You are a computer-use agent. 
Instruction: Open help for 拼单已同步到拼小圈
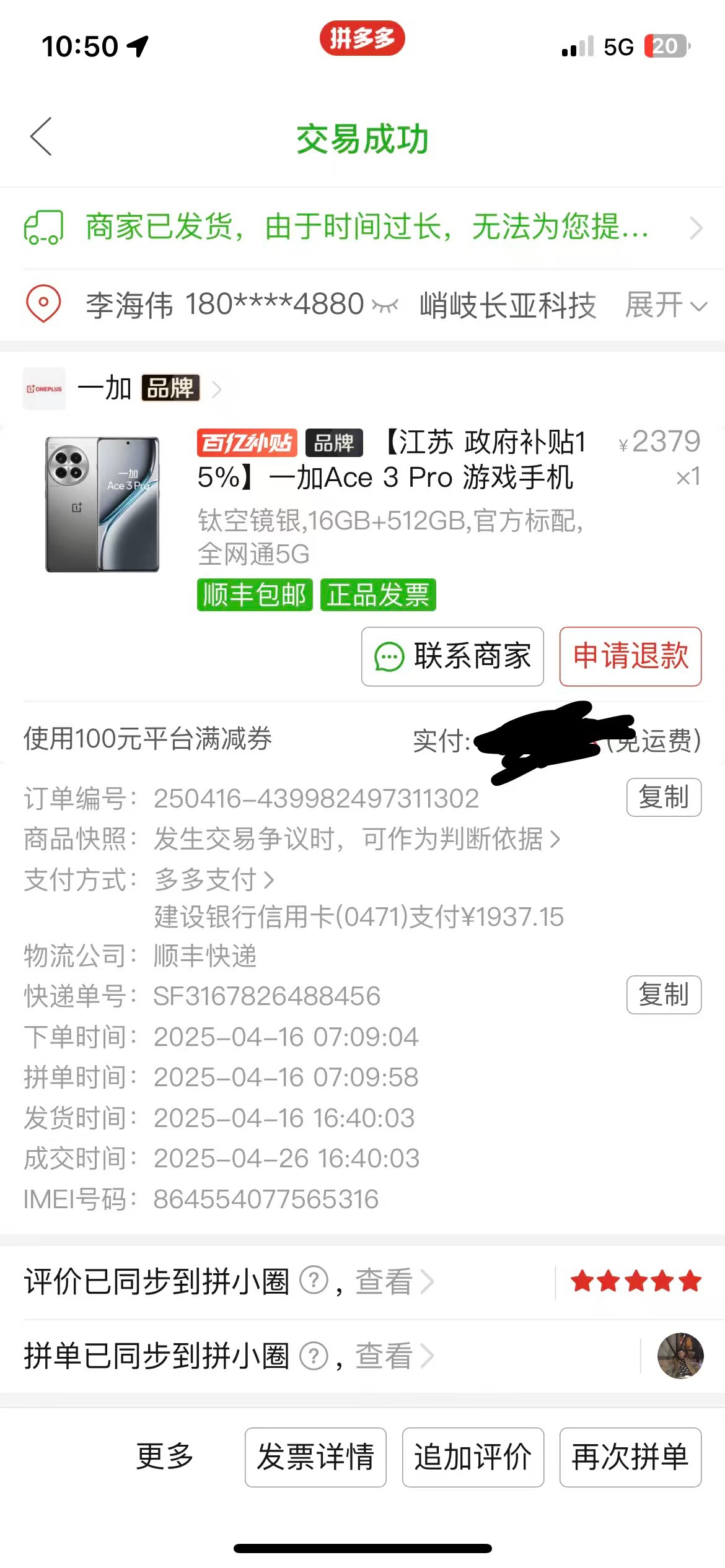(x=314, y=1356)
